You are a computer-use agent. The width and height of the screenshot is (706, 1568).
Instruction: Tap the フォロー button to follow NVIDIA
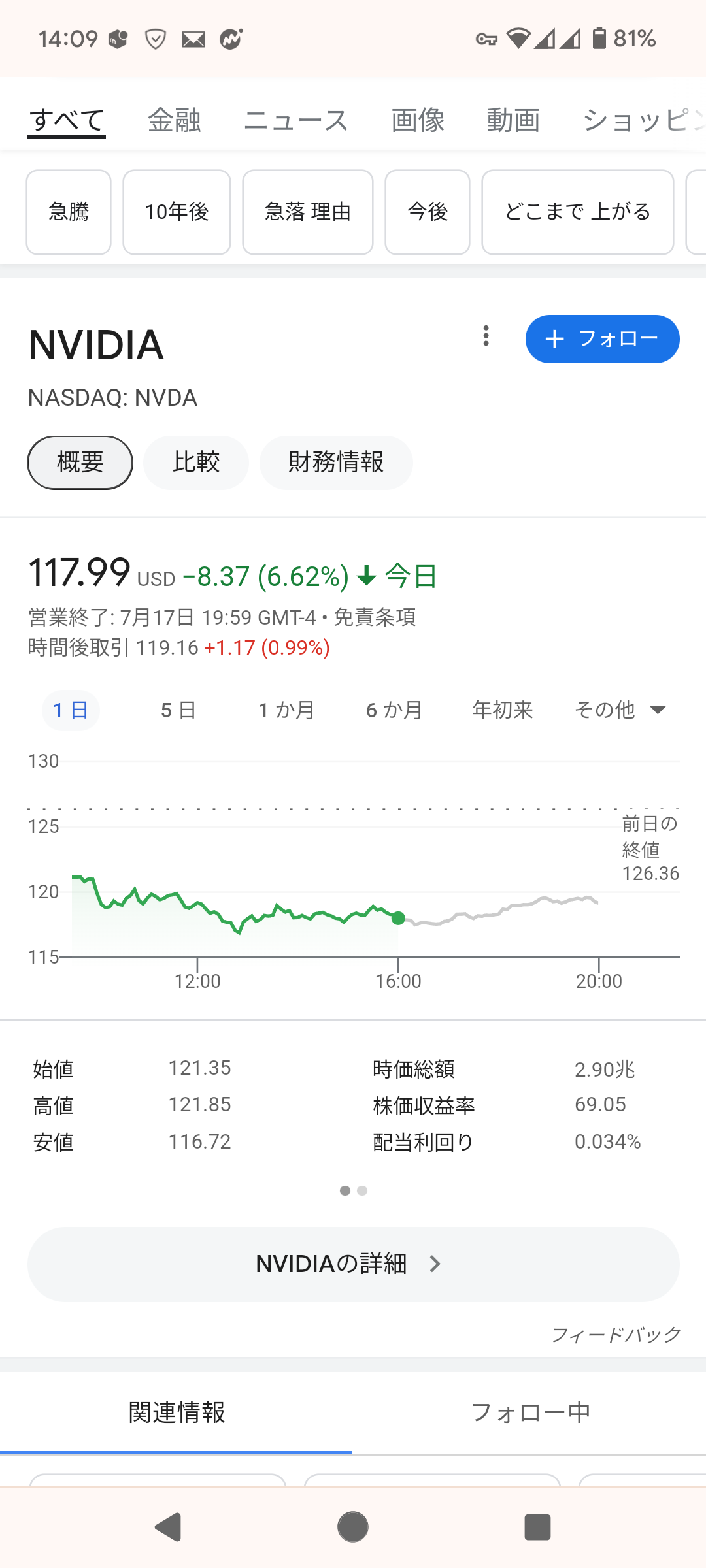point(602,339)
